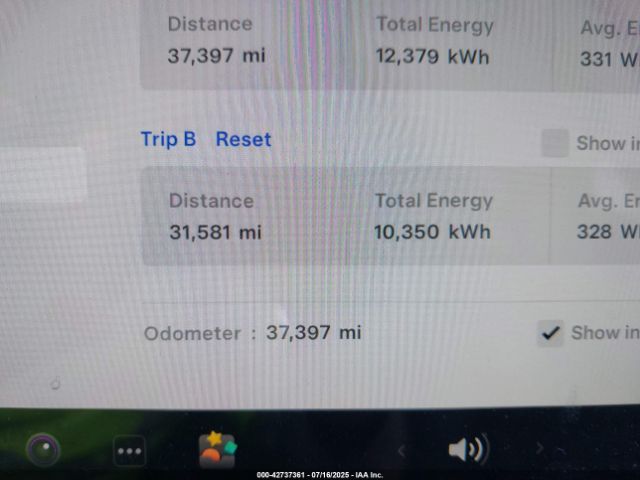Viewport: 640px width, 480px height.
Task: Enable the Trip B show checkbox
Action: point(555,143)
